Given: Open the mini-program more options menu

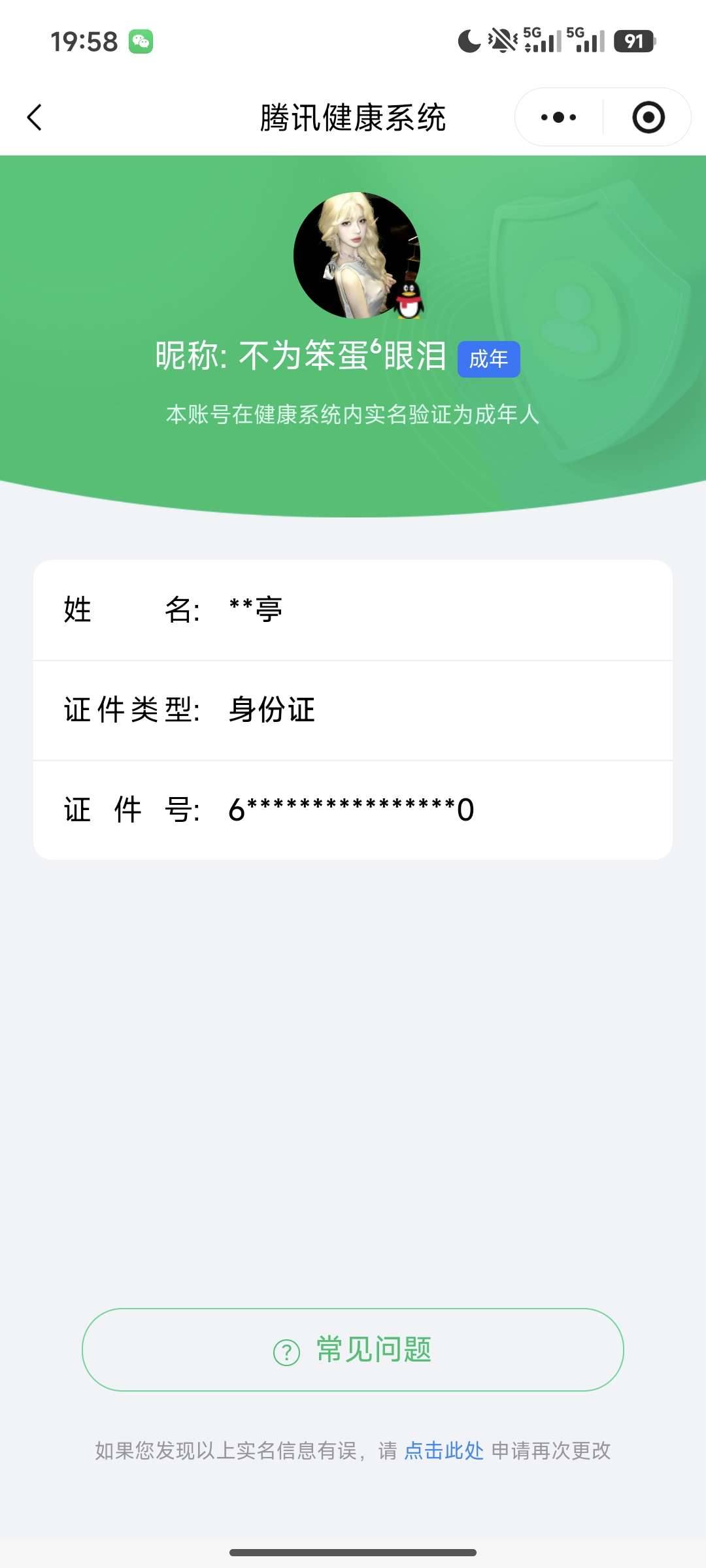Looking at the screenshot, I should [x=557, y=118].
